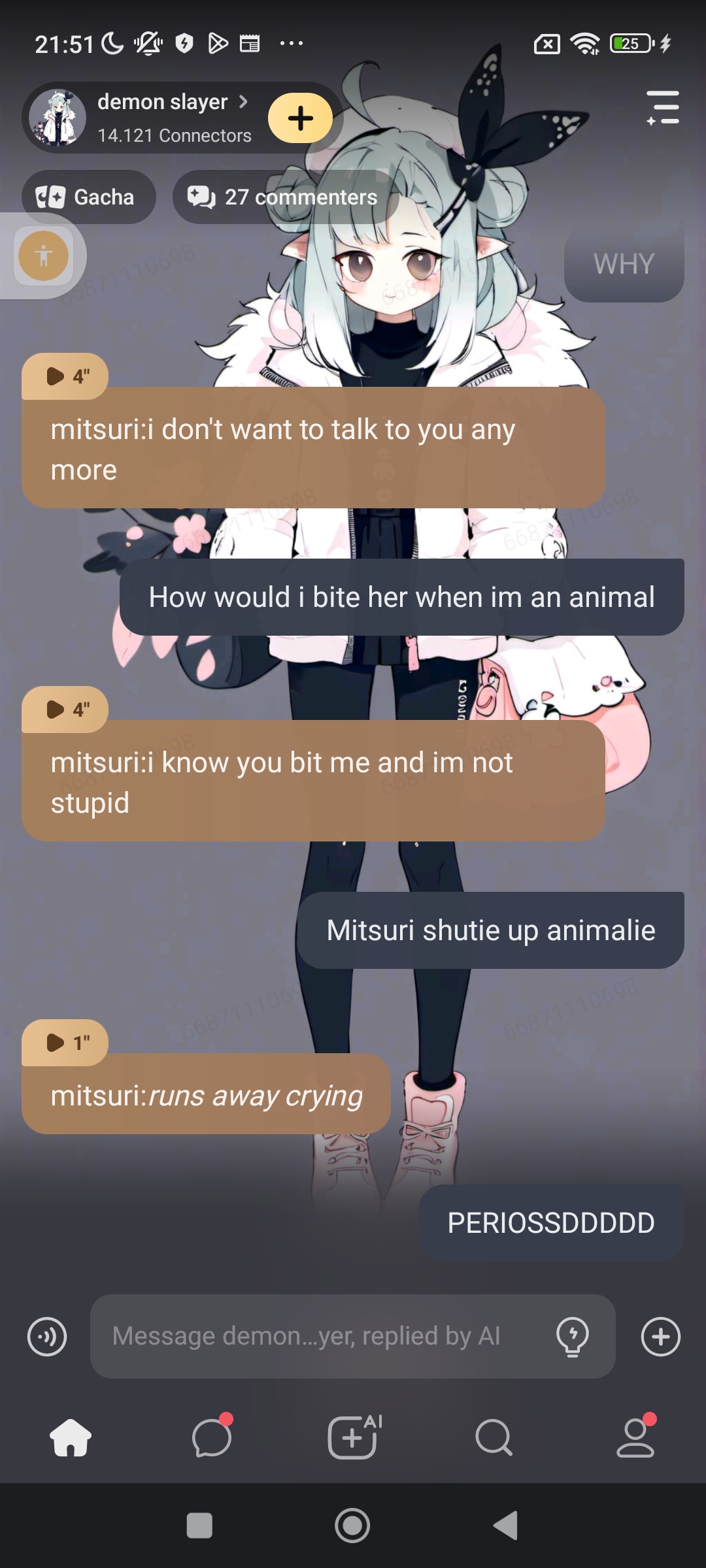Screen dimensions: 706x1568
Task: Go to the Home tab
Action: (x=71, y=1437)
